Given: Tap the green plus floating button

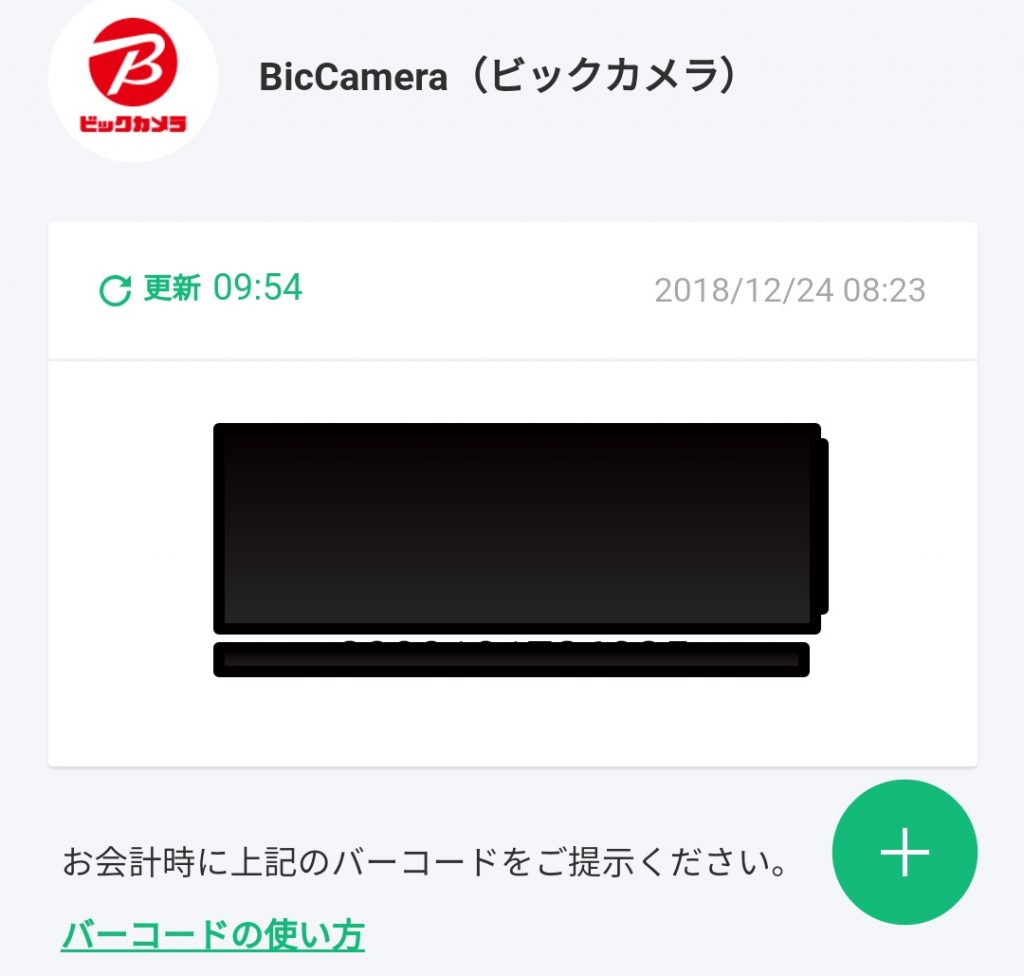Looking at the screenshot, I should [x=904, y=853].
